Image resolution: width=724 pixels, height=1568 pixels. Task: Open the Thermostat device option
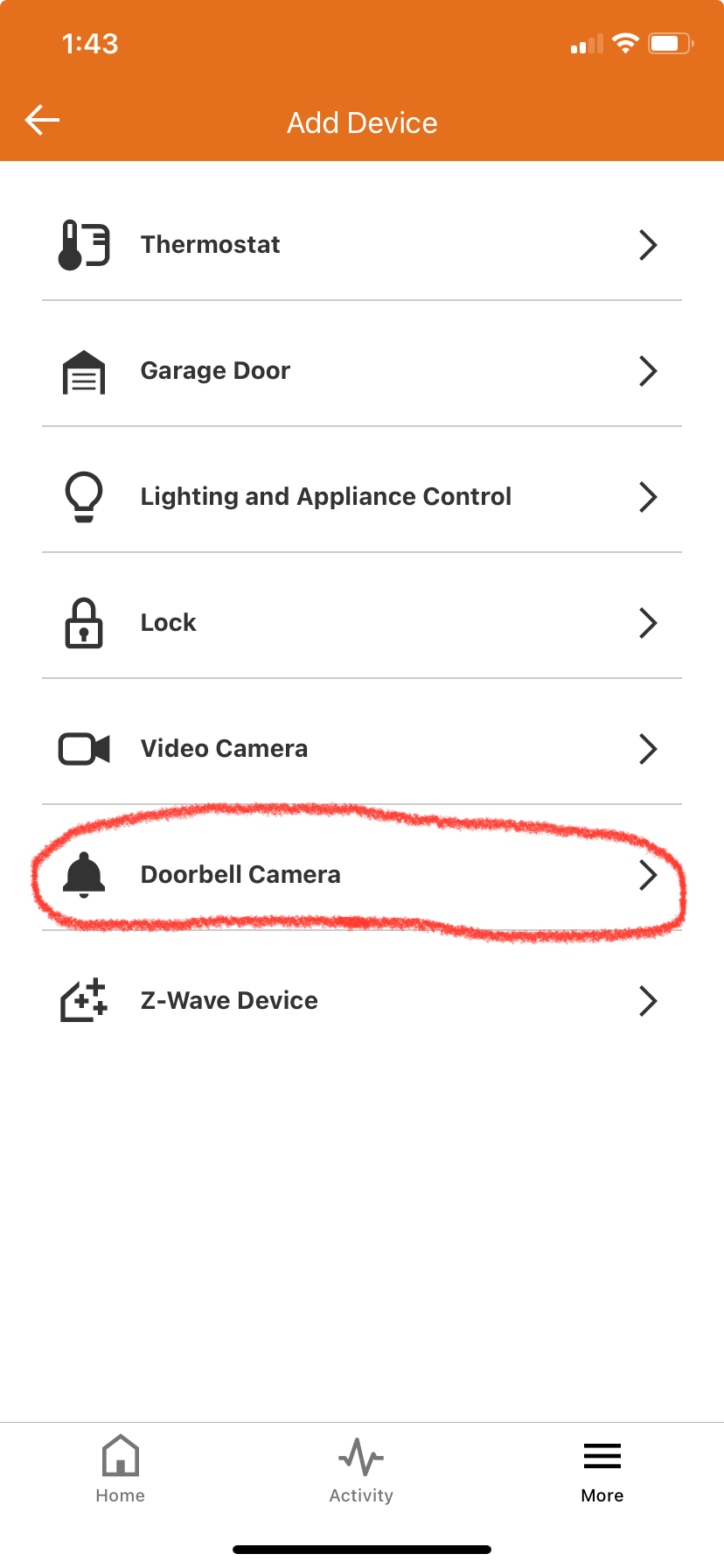coord(361,245)
